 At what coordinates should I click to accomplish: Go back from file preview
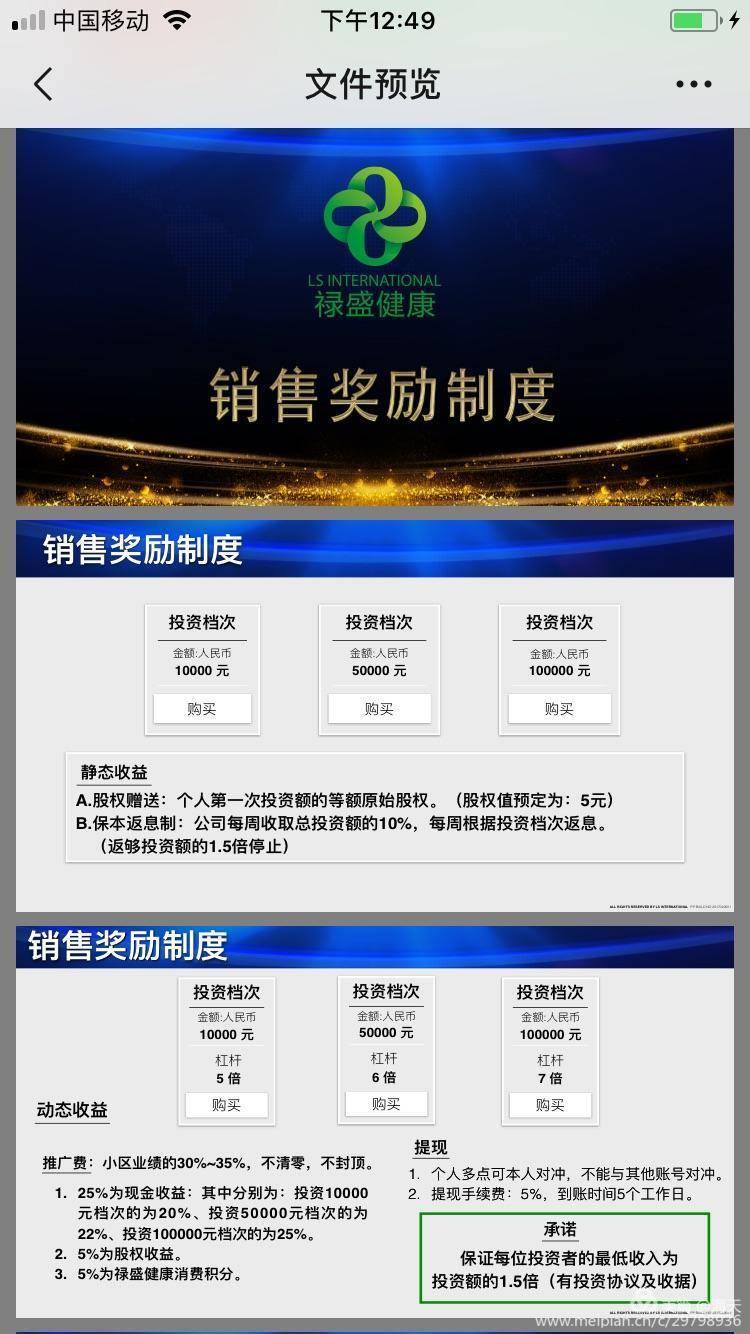click(x=43, y=85)
